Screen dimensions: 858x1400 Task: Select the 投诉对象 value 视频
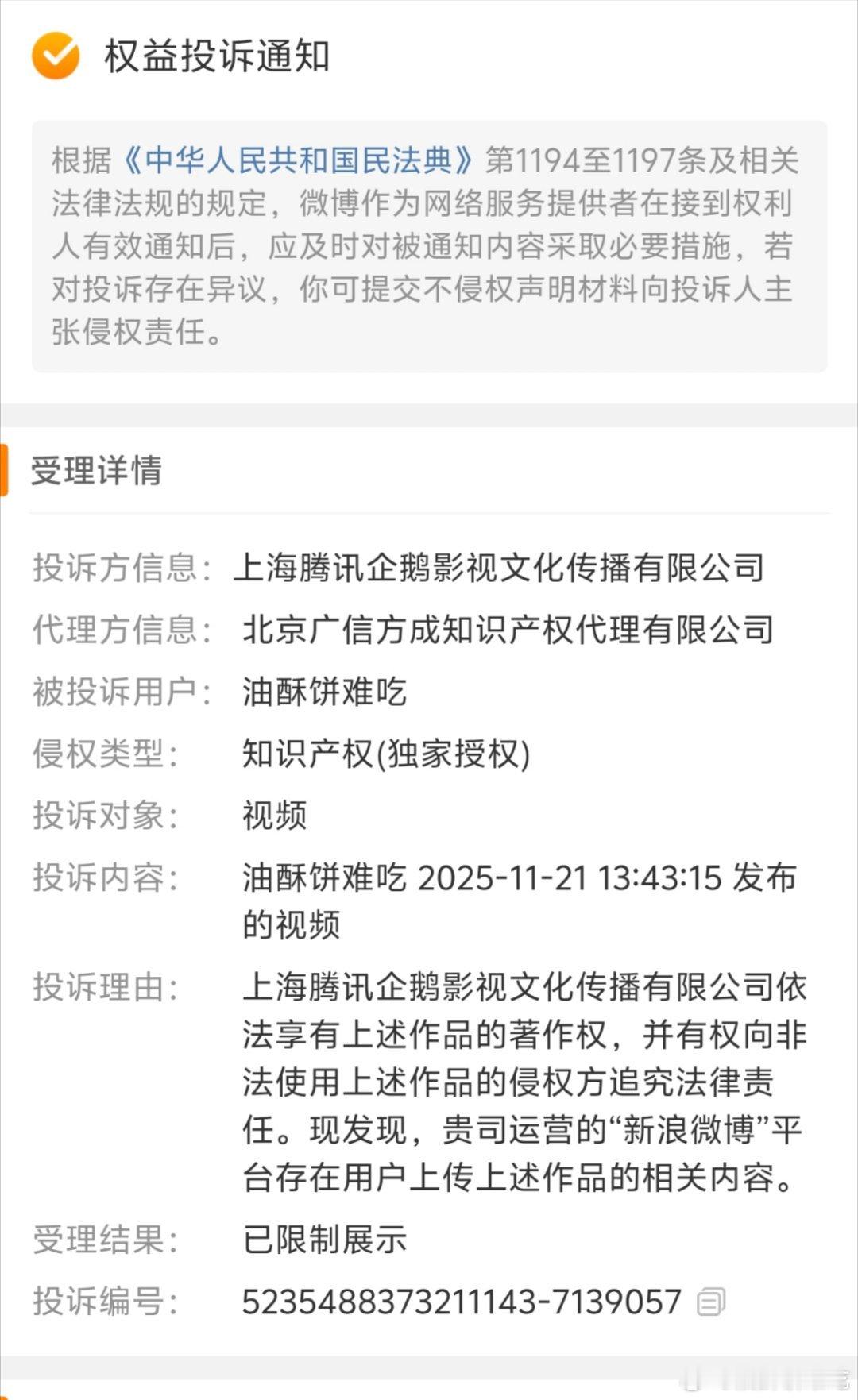pyautogui.click(x=272, y=814)
